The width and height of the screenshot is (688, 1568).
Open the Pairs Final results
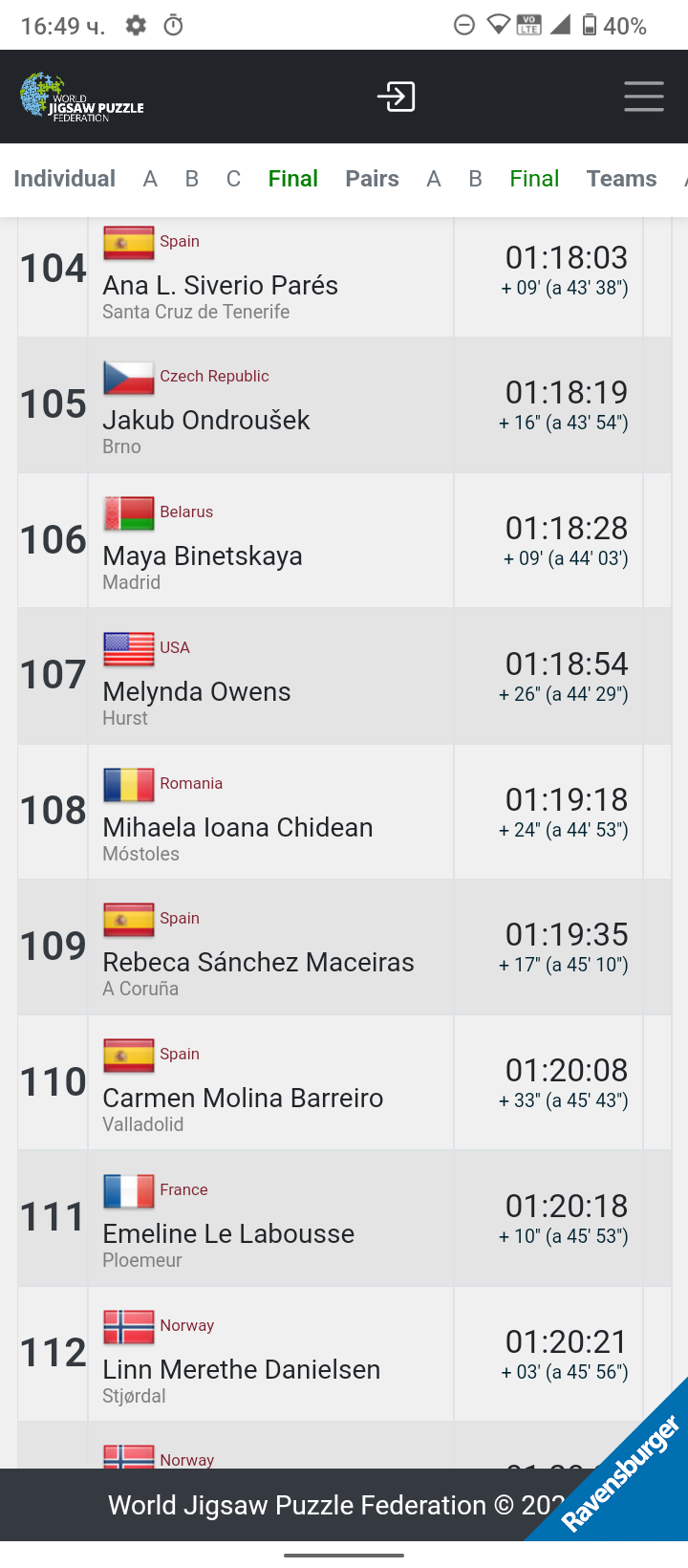[x=534, y=179]
